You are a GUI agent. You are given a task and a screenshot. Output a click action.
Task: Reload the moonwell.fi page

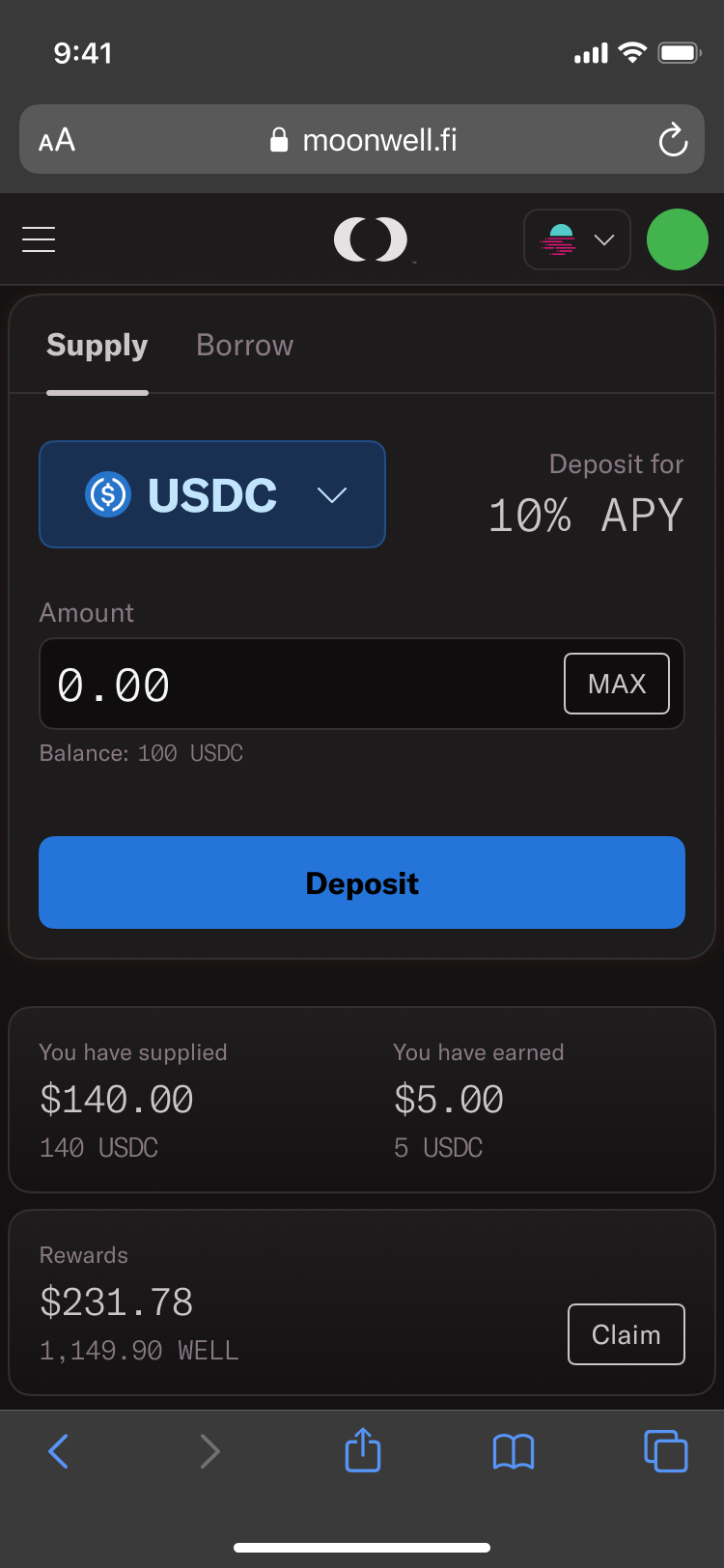tap(673, 141)
